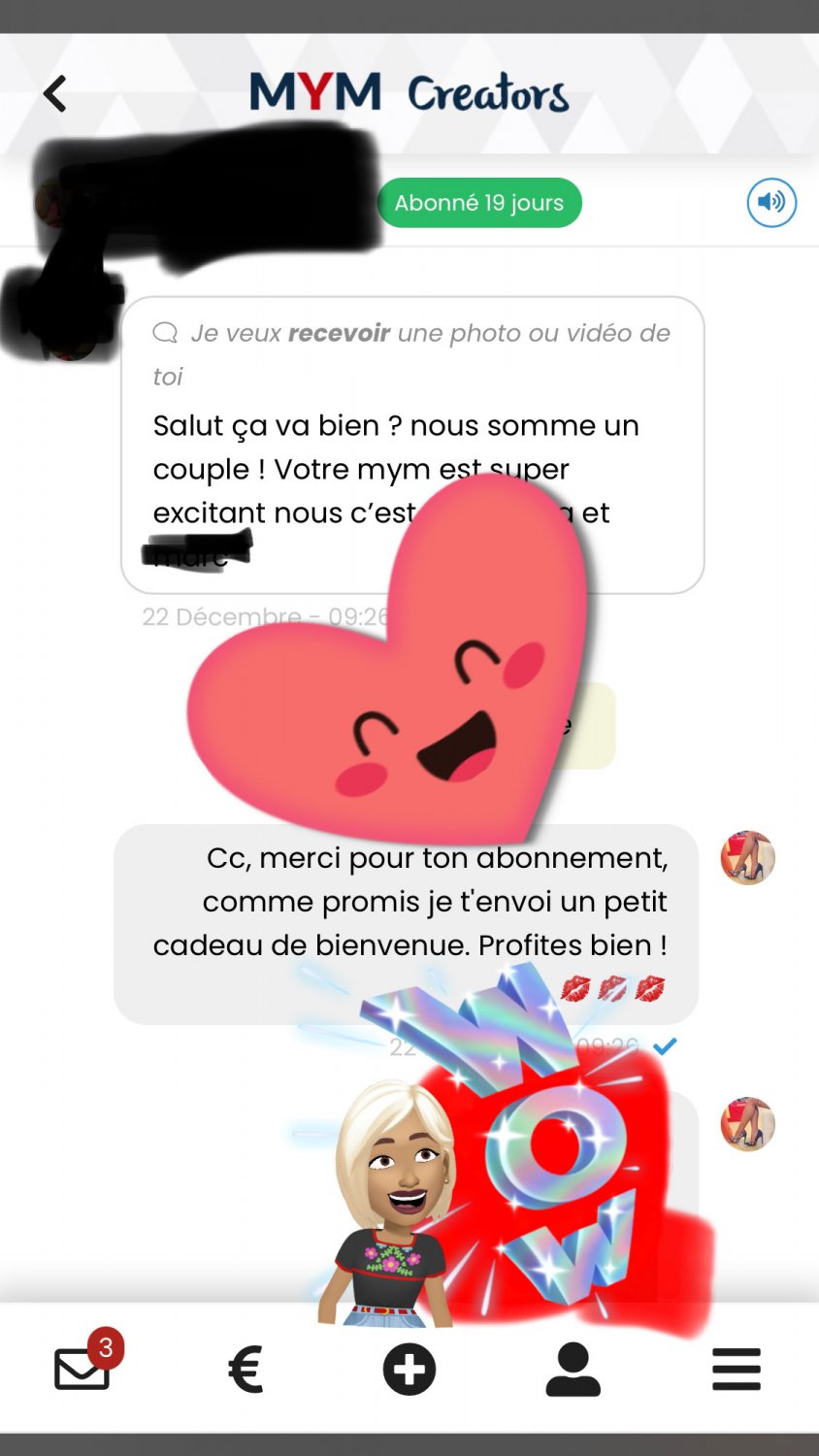Open the euro earnings tab
The height and width of the screenshot is (1456, 819).
(x=246, y=1370)
